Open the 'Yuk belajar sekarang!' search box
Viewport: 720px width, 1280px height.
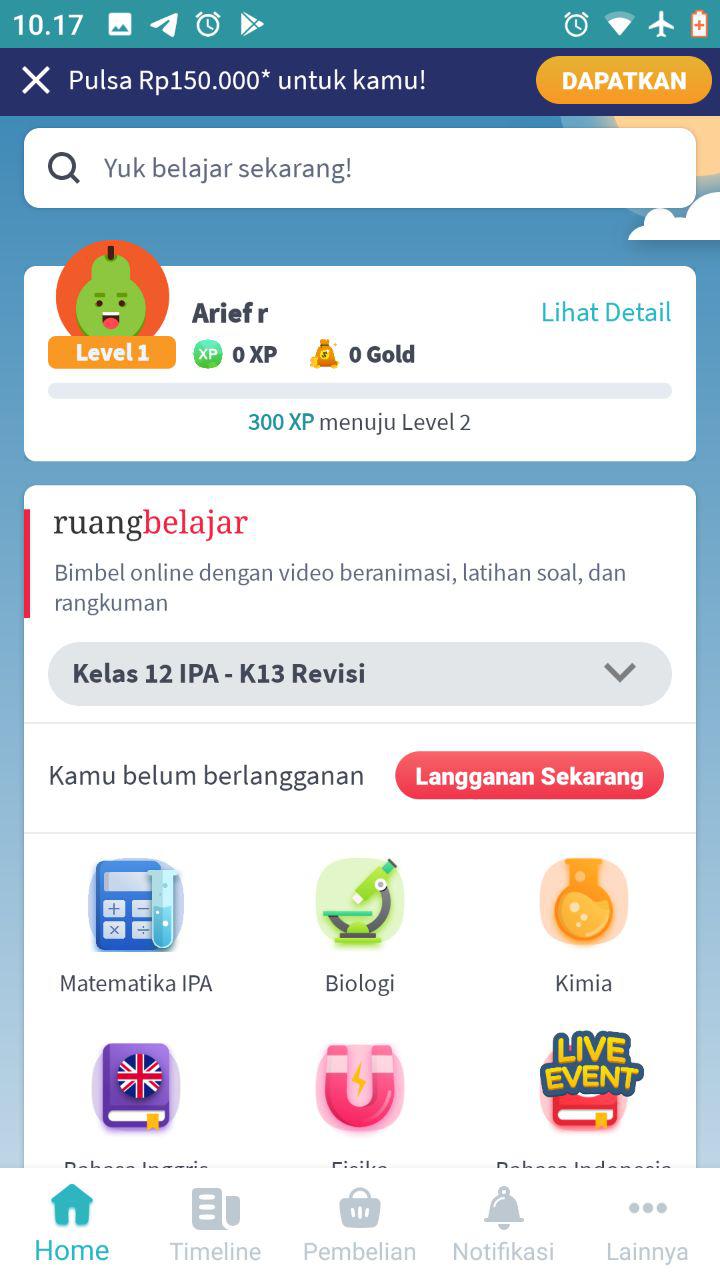coord(360,168)
